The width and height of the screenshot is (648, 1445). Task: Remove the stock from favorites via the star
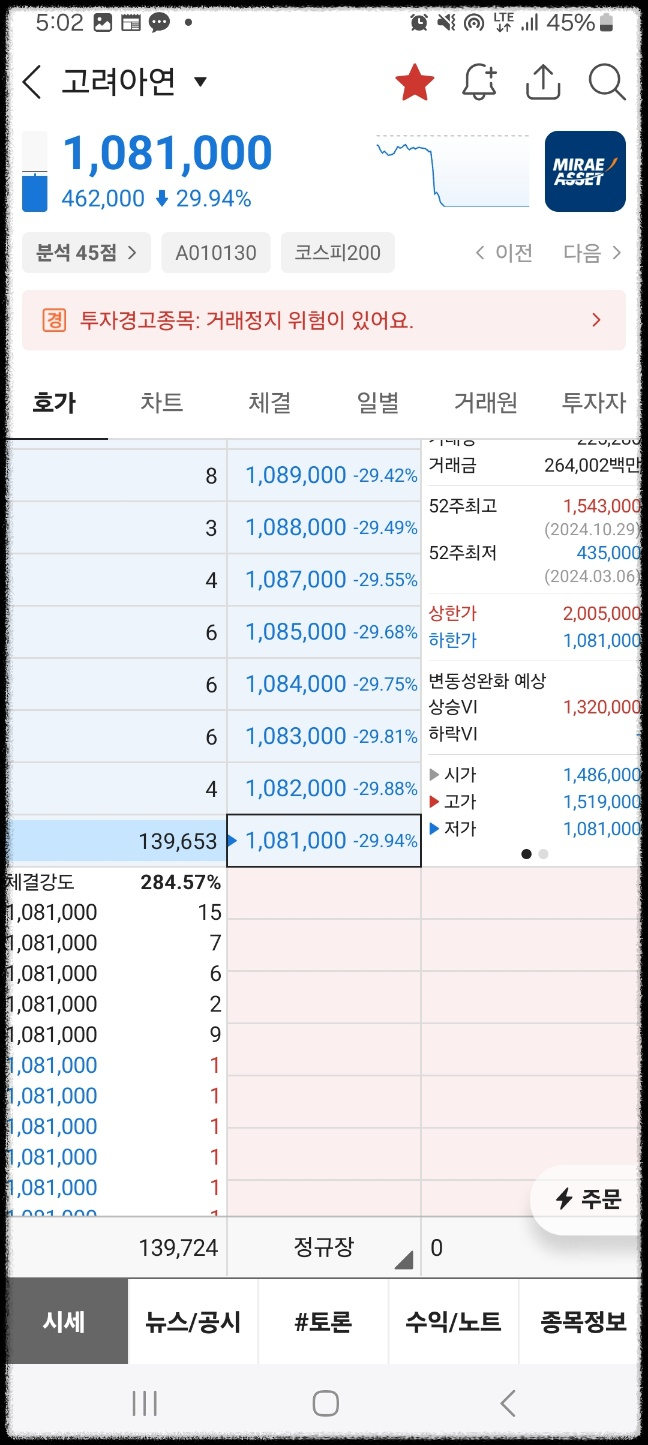pyautogui.click(x=414, y=82)
